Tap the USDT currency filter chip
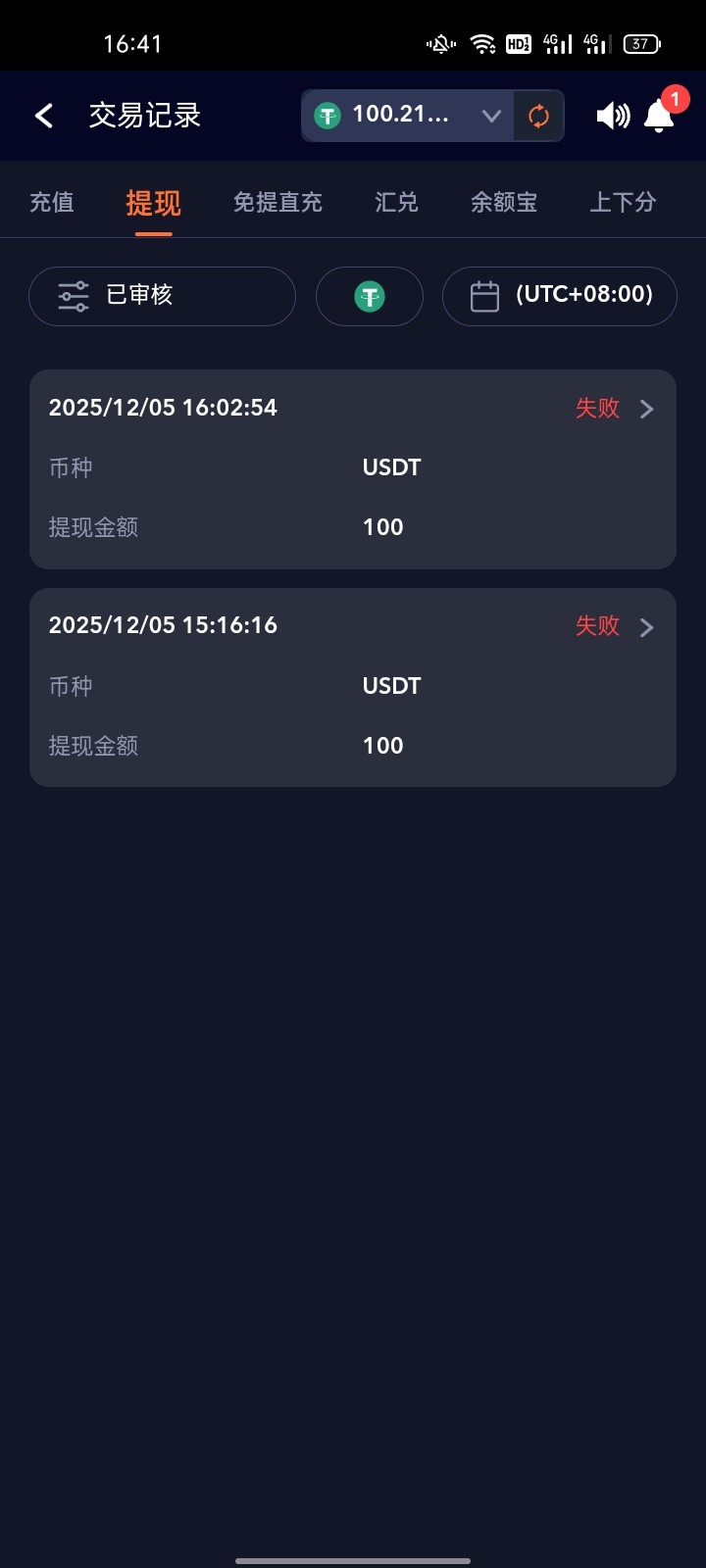This screenshot has width=706, height=1568. pyautogui.click(x=370, y=296)
